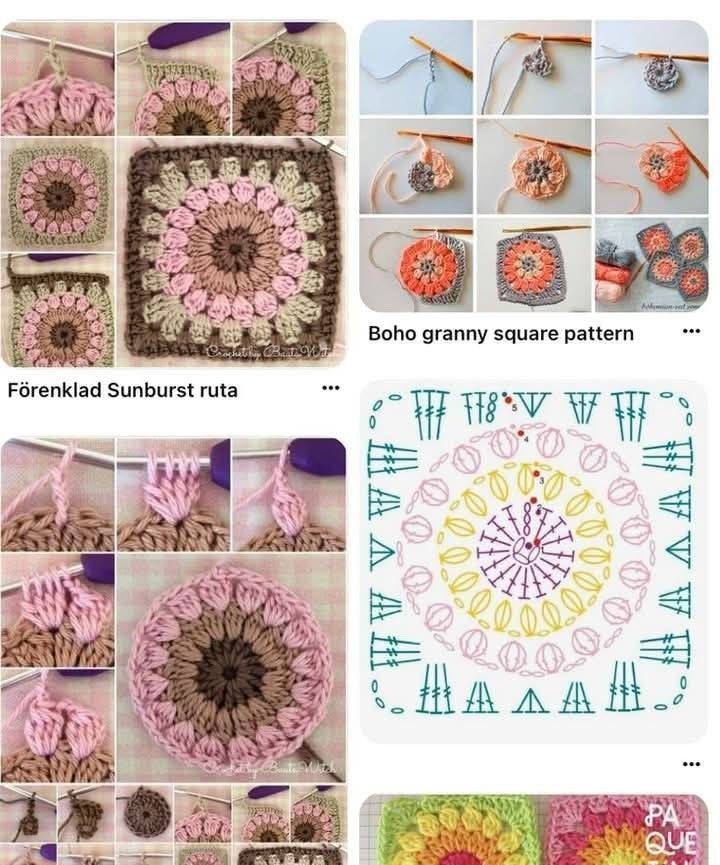Open the Förenklad Sunburst ruta pin
The image size is (720, 865).
point(173,195)
